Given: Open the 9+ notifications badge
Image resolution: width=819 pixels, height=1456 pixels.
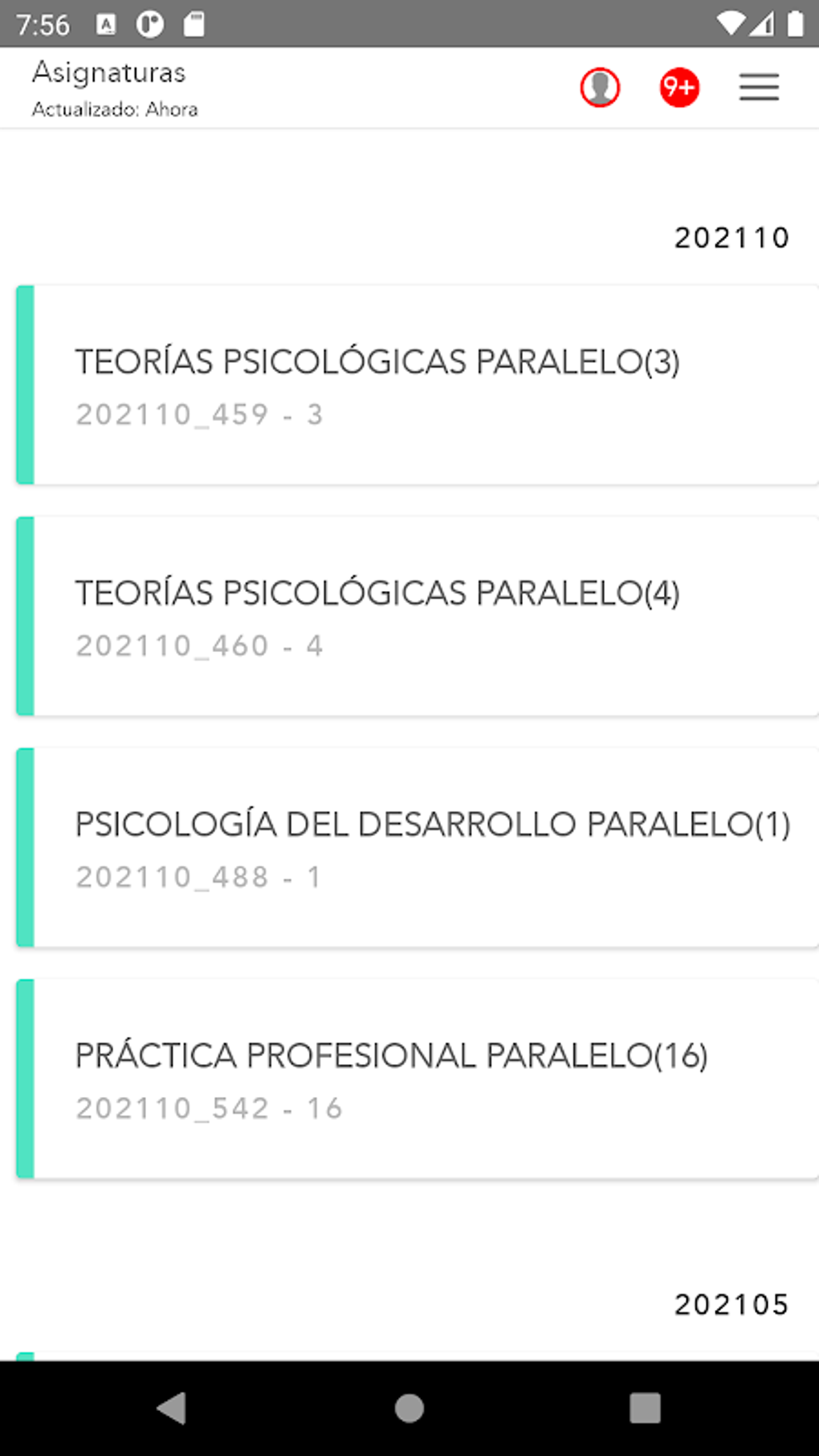Looking at the screenshot, I should coord(679,87).
